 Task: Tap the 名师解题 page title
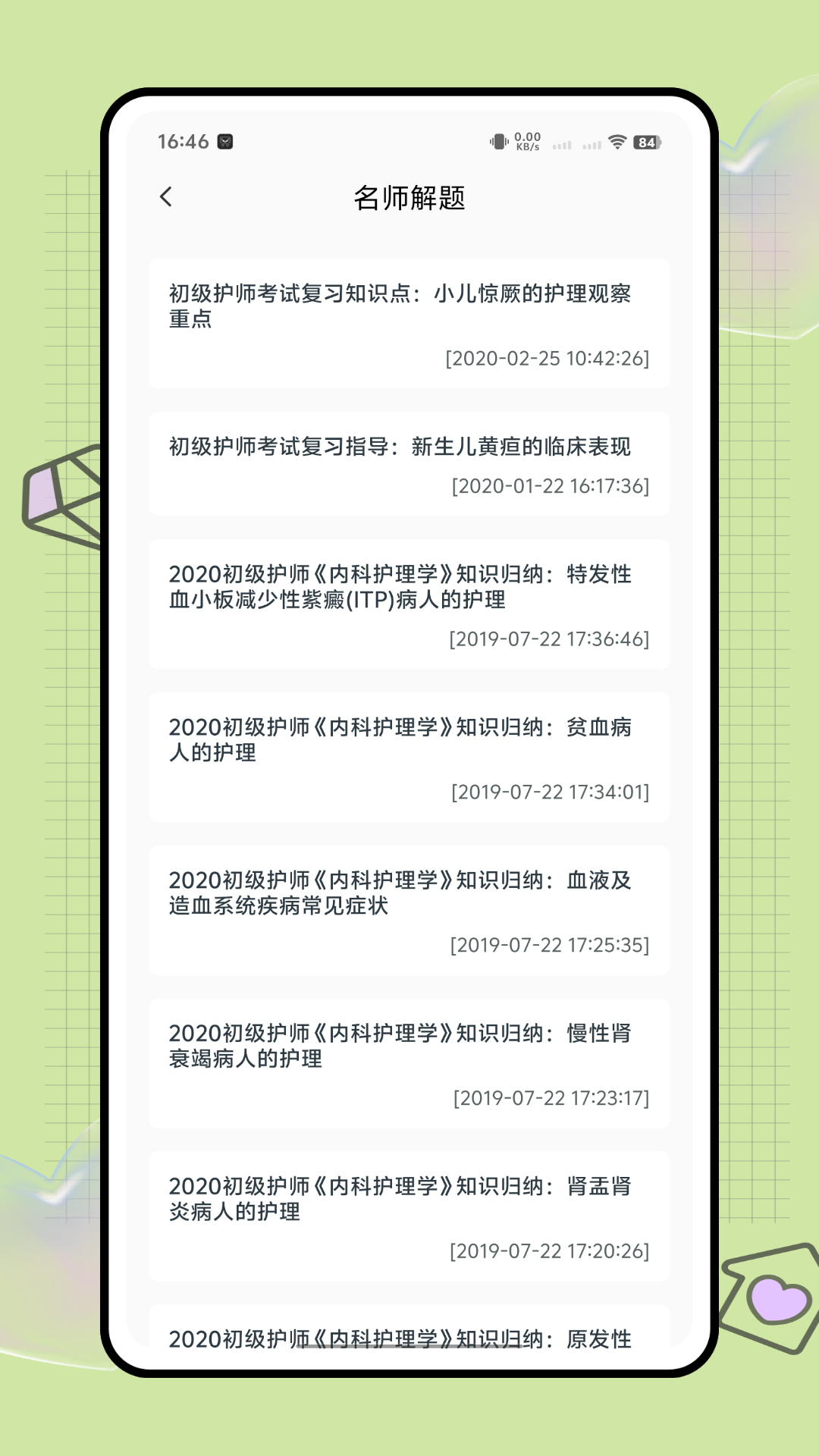click(409, 197)
